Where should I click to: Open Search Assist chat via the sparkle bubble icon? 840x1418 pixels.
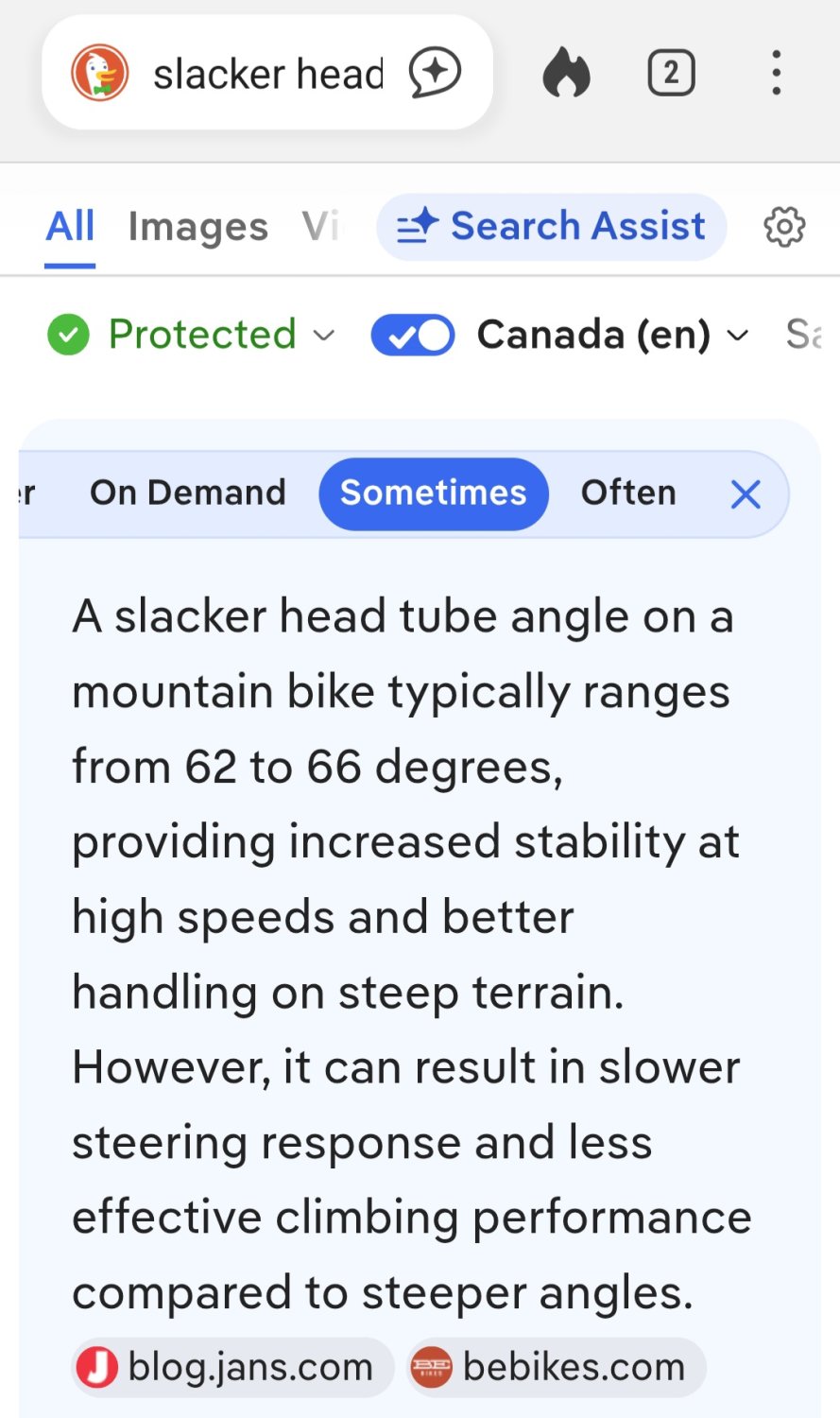(x=436, y=72)
